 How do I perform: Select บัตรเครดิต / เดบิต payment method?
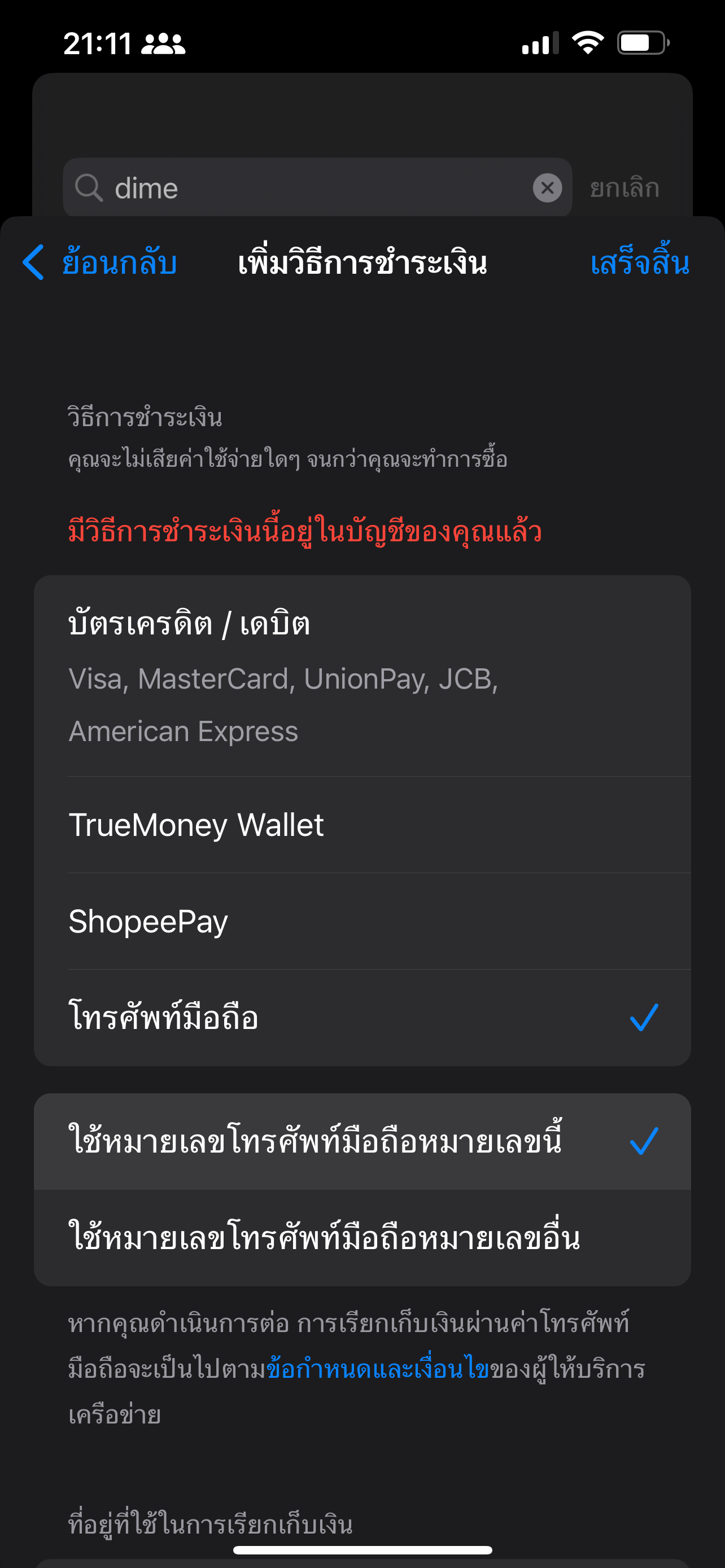[x=362, y=676]
